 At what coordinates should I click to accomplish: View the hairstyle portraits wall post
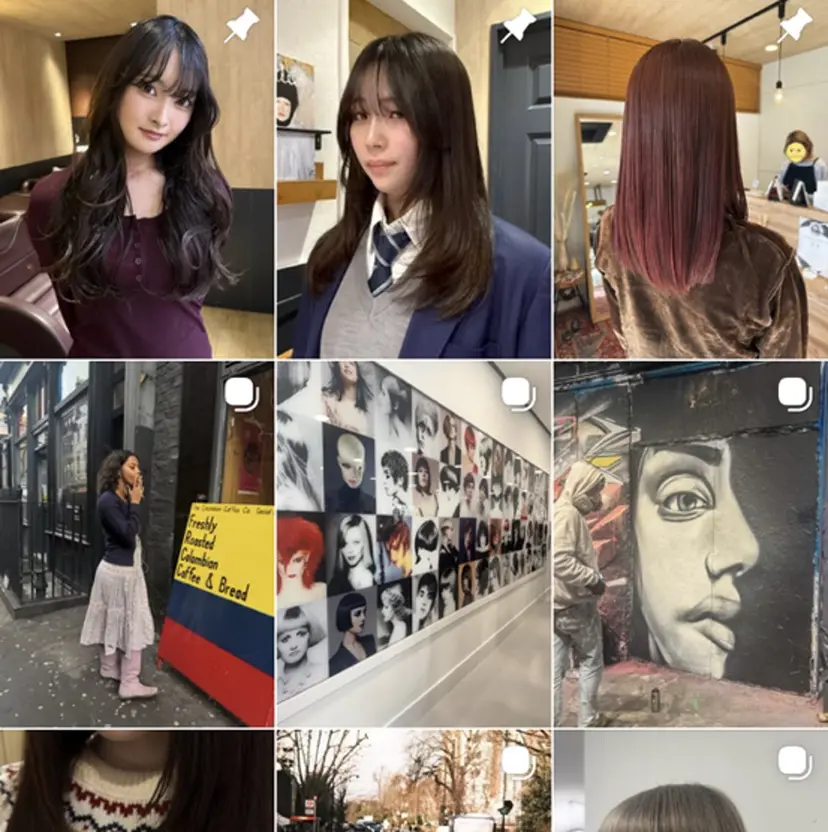tap(413, 543)
